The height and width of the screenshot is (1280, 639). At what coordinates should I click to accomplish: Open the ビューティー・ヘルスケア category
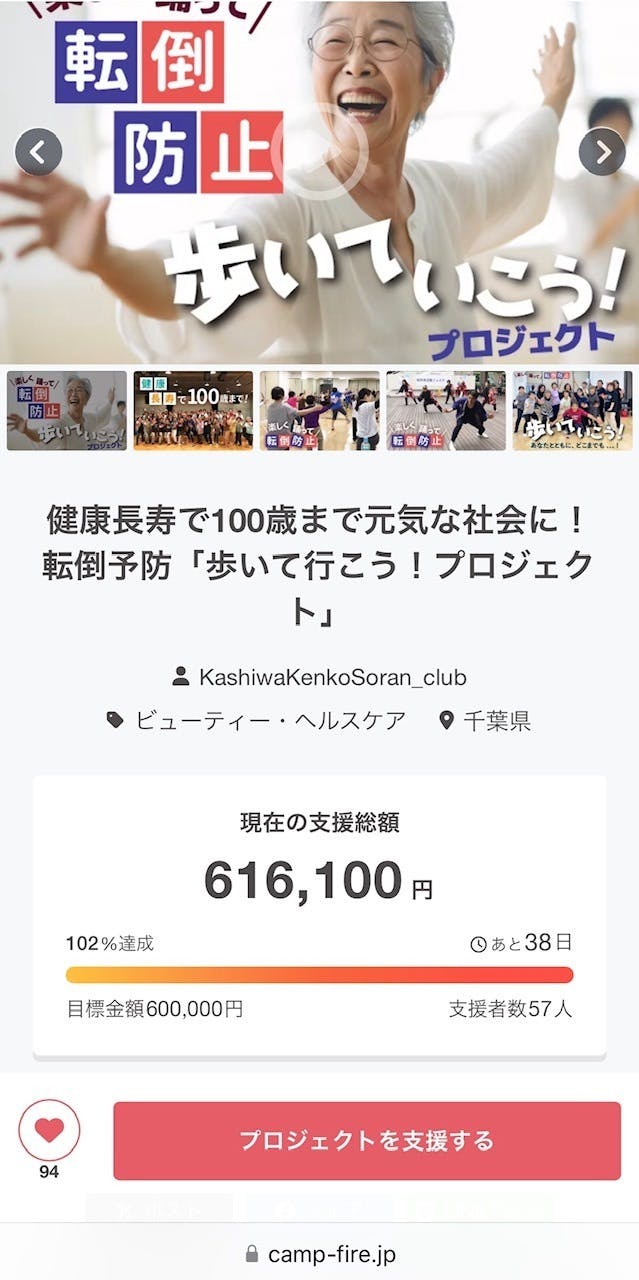270,720
